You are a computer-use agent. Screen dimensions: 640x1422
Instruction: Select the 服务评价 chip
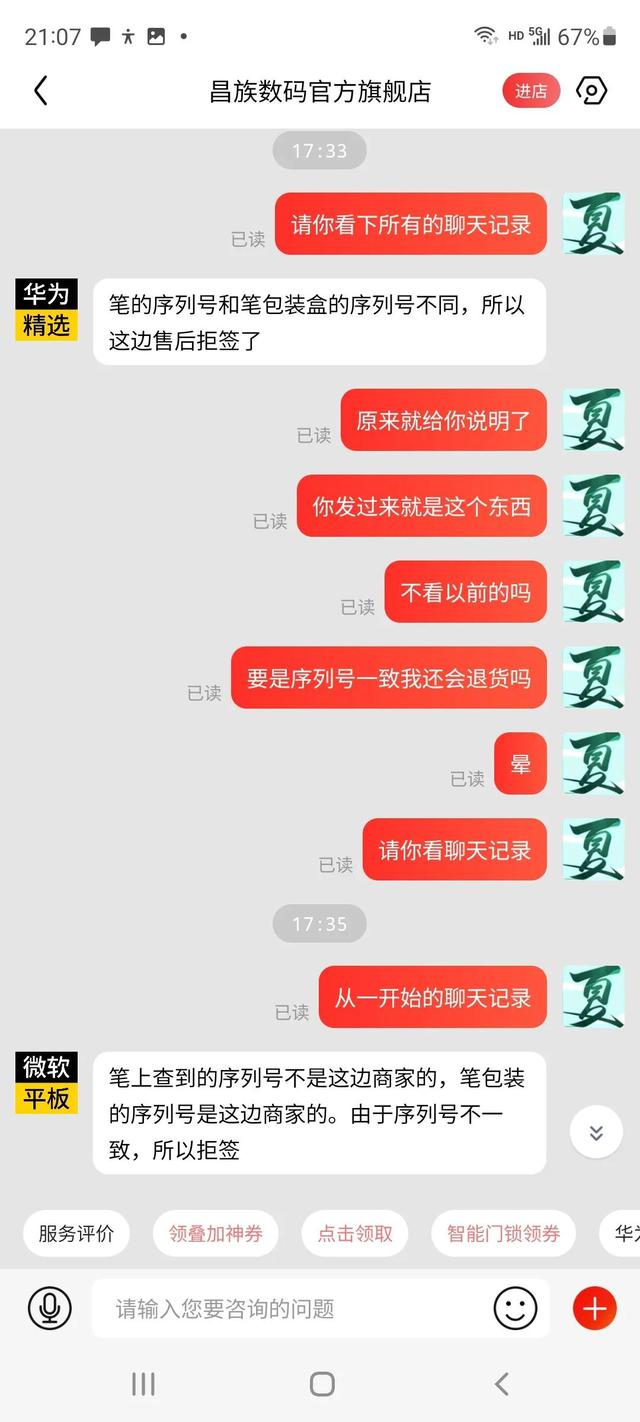[x=77, y=1233]
